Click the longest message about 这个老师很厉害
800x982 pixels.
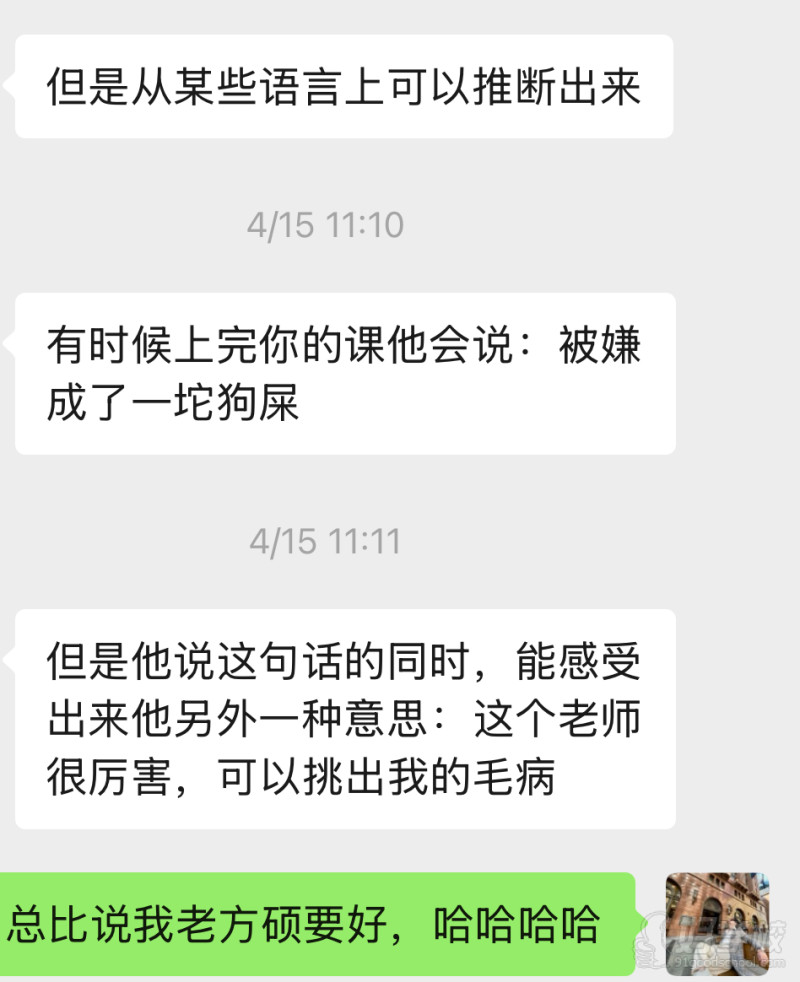click(x=346, y=717)
